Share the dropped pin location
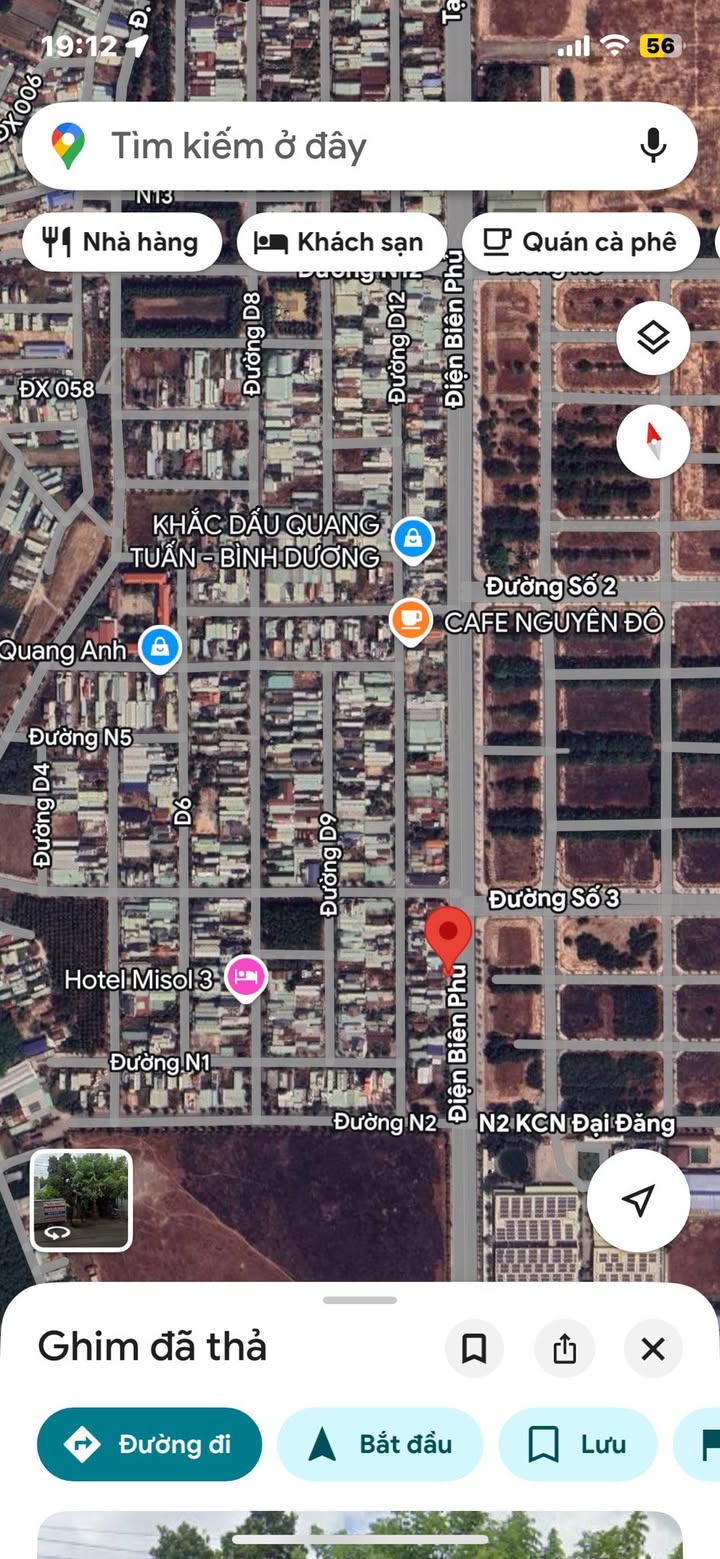The height and width of the screenshot is (1559, 720). (564, 1349)
